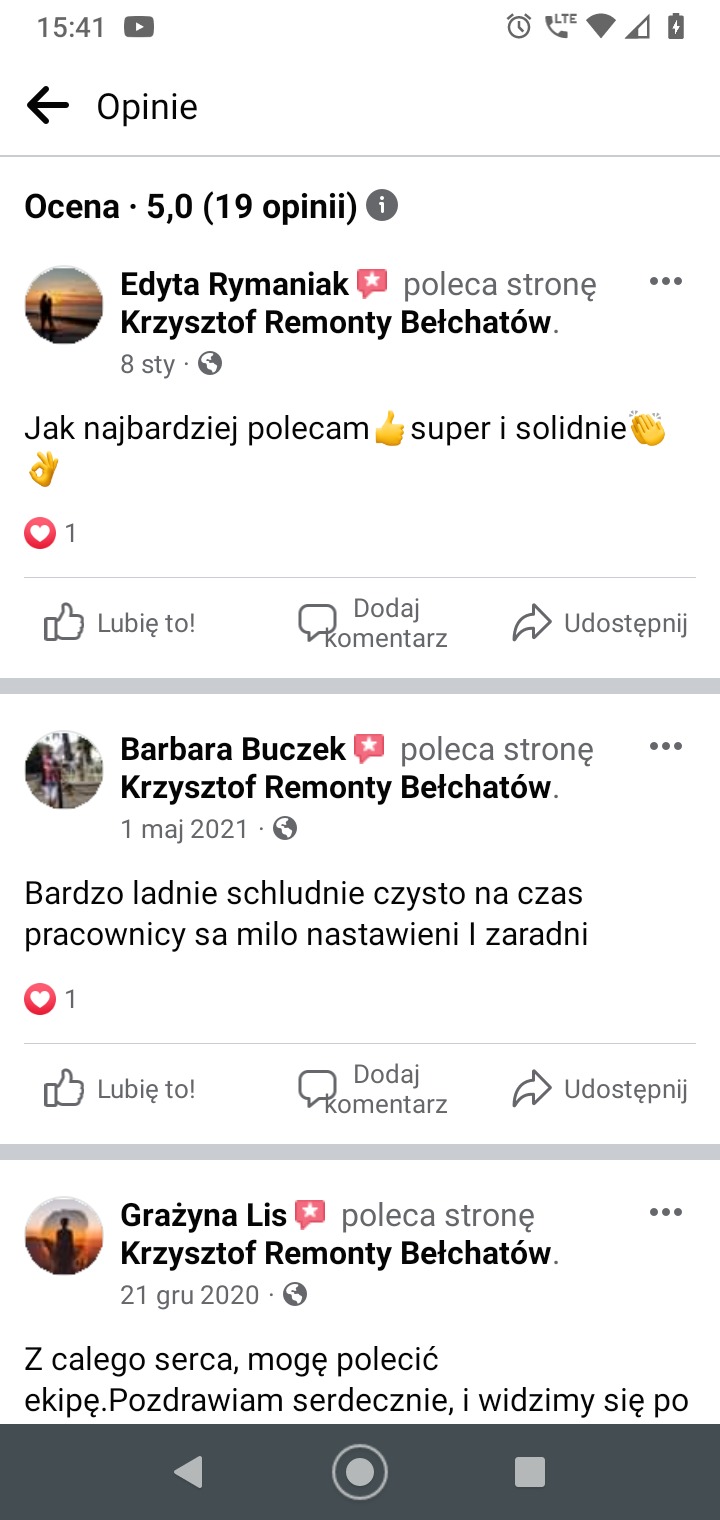This screenshot has height=1520, width=720.
Task: Open the rating info tooltip icon
Action: click(381, 205)
